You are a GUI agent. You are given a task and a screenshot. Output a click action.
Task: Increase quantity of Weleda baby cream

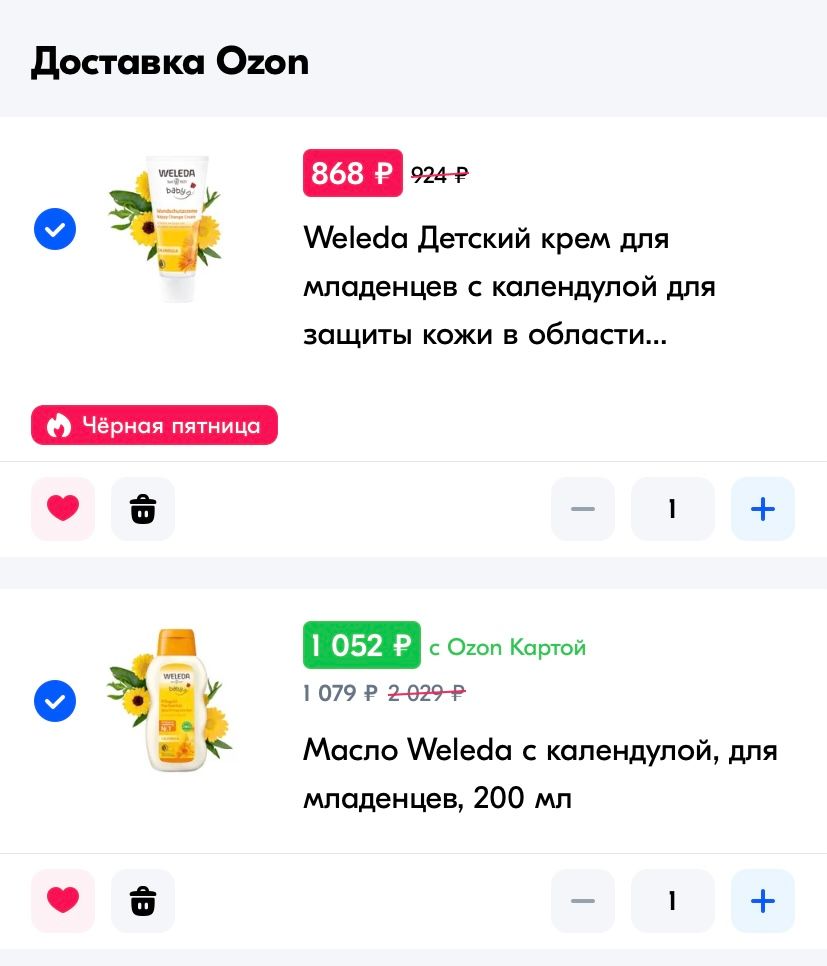click(x=762, y=509)
